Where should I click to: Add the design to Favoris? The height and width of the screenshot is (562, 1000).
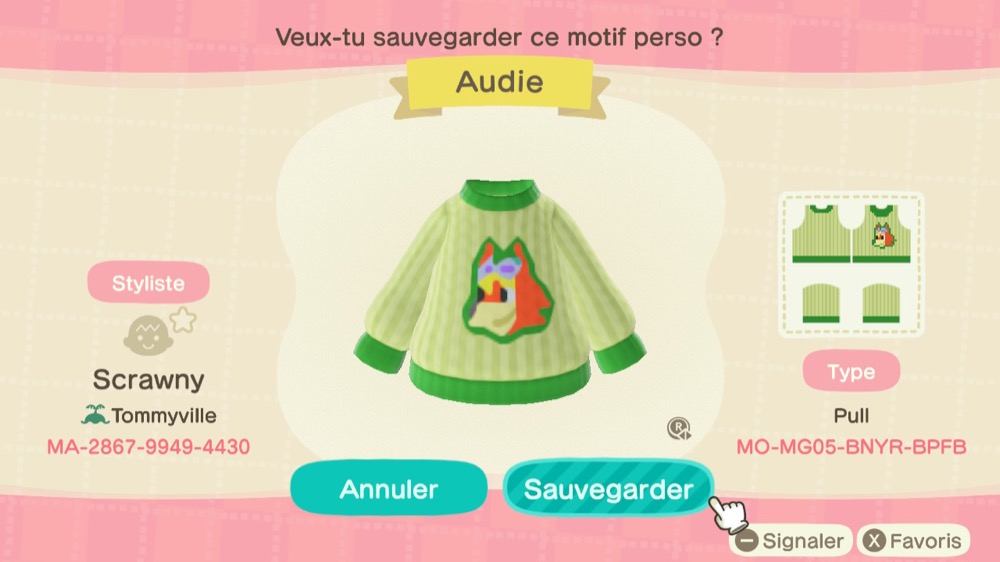click(914, 542)
